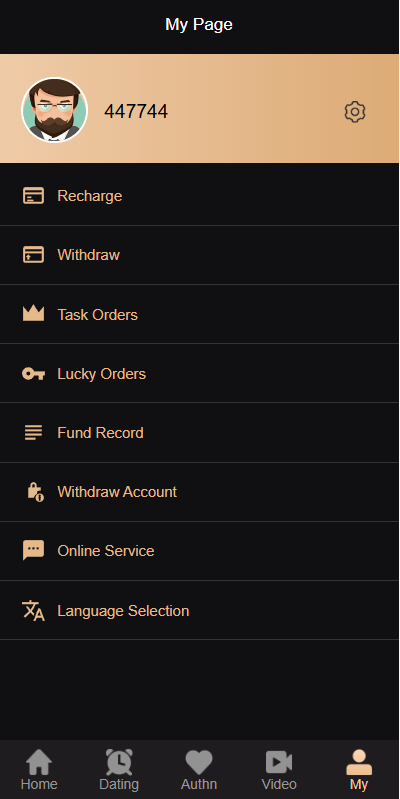The height and width of the screenshot is (799, 400).
Task: Open the Recharge option
Action: 199,196
